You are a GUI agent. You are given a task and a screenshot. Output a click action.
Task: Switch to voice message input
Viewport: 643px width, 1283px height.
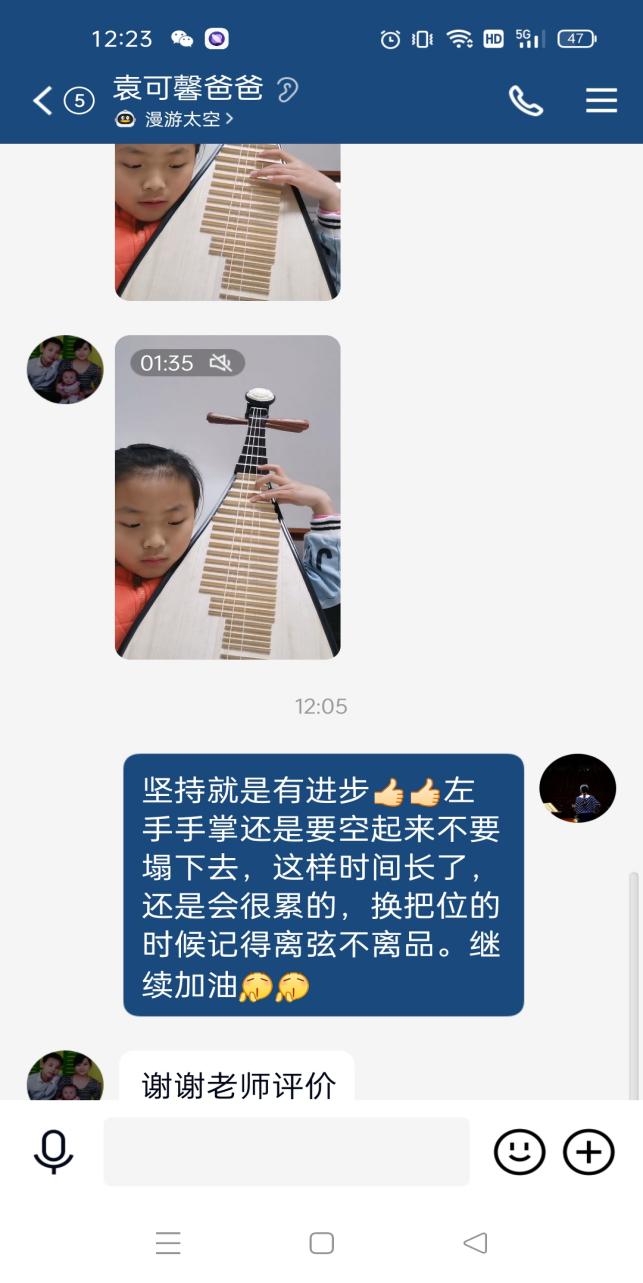[x=53, y=1152]
